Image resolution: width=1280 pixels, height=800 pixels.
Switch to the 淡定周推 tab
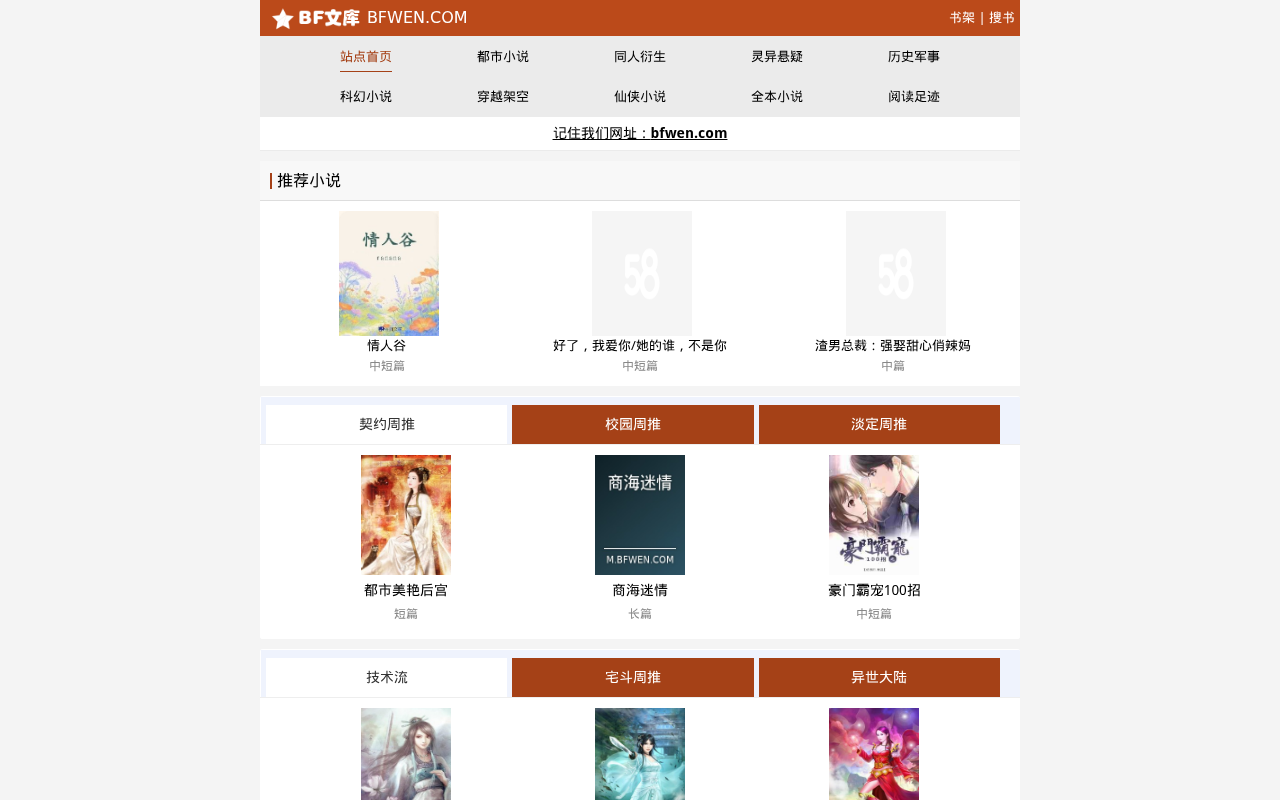[x=879, y=424]
